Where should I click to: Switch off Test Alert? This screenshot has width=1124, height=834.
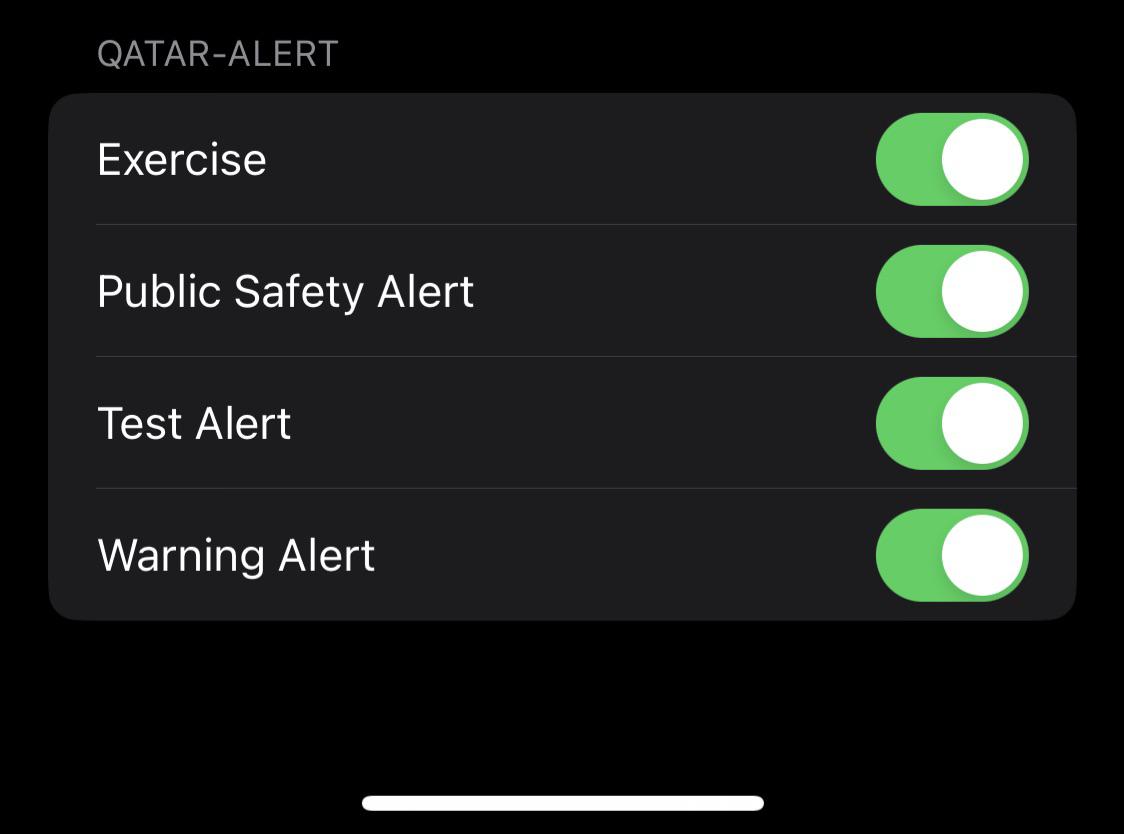coord(951,424)
